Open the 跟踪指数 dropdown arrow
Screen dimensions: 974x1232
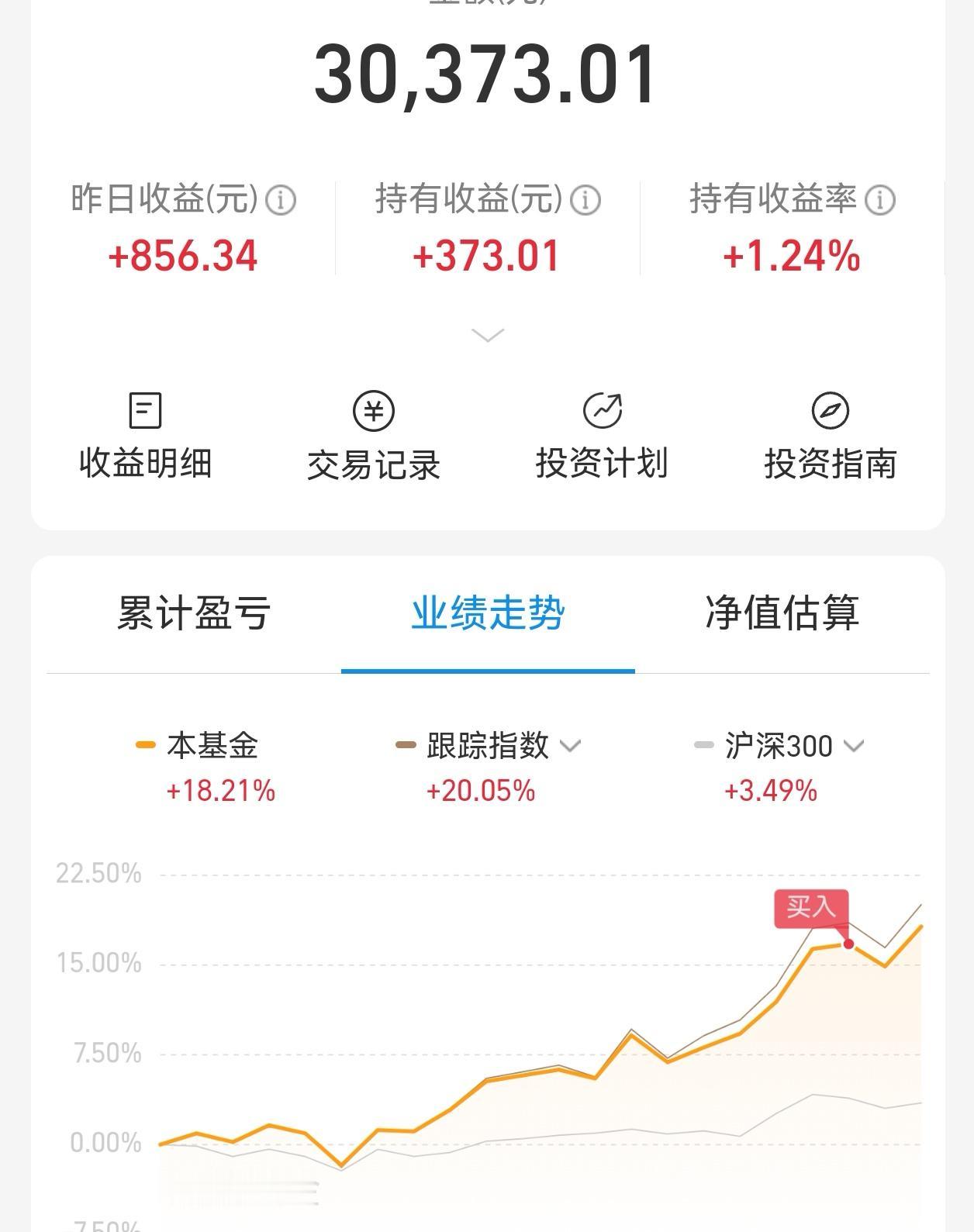[571, 747]
